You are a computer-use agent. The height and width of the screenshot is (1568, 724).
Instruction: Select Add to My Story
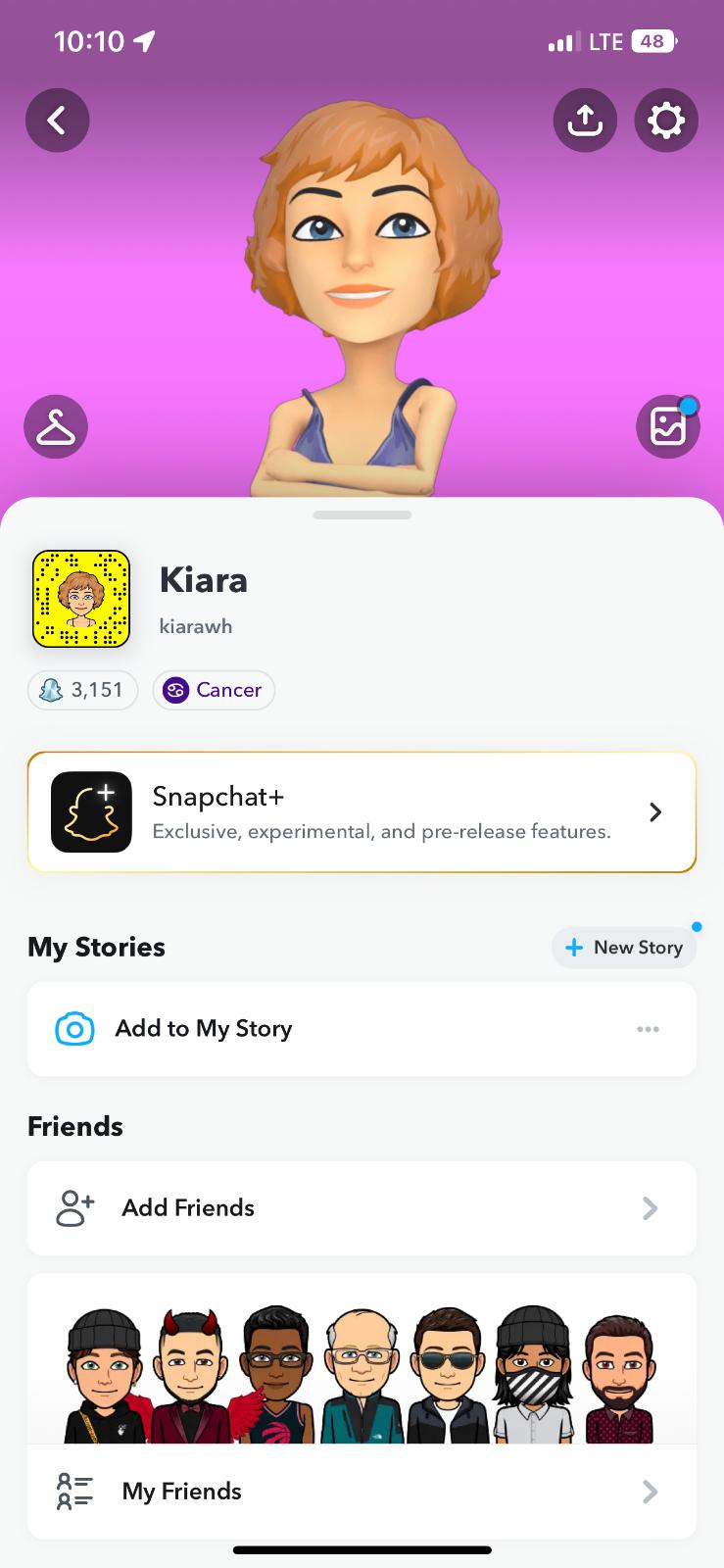pos(204,1029)
